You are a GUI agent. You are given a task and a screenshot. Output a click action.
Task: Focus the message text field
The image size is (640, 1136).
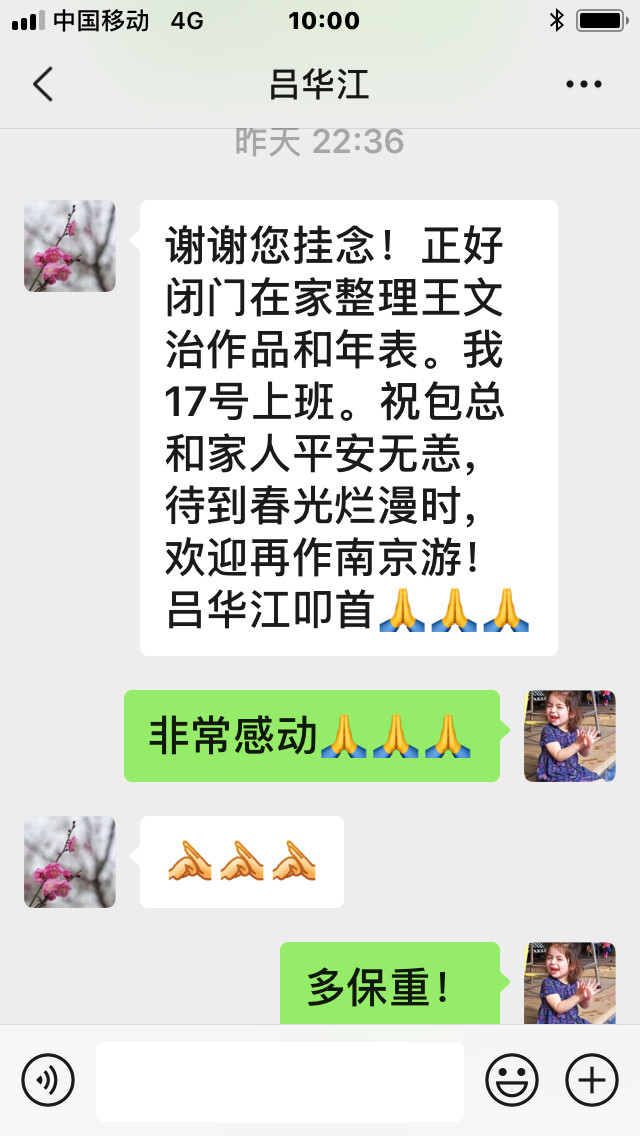pyautogui.click(x=280, y=1081)
